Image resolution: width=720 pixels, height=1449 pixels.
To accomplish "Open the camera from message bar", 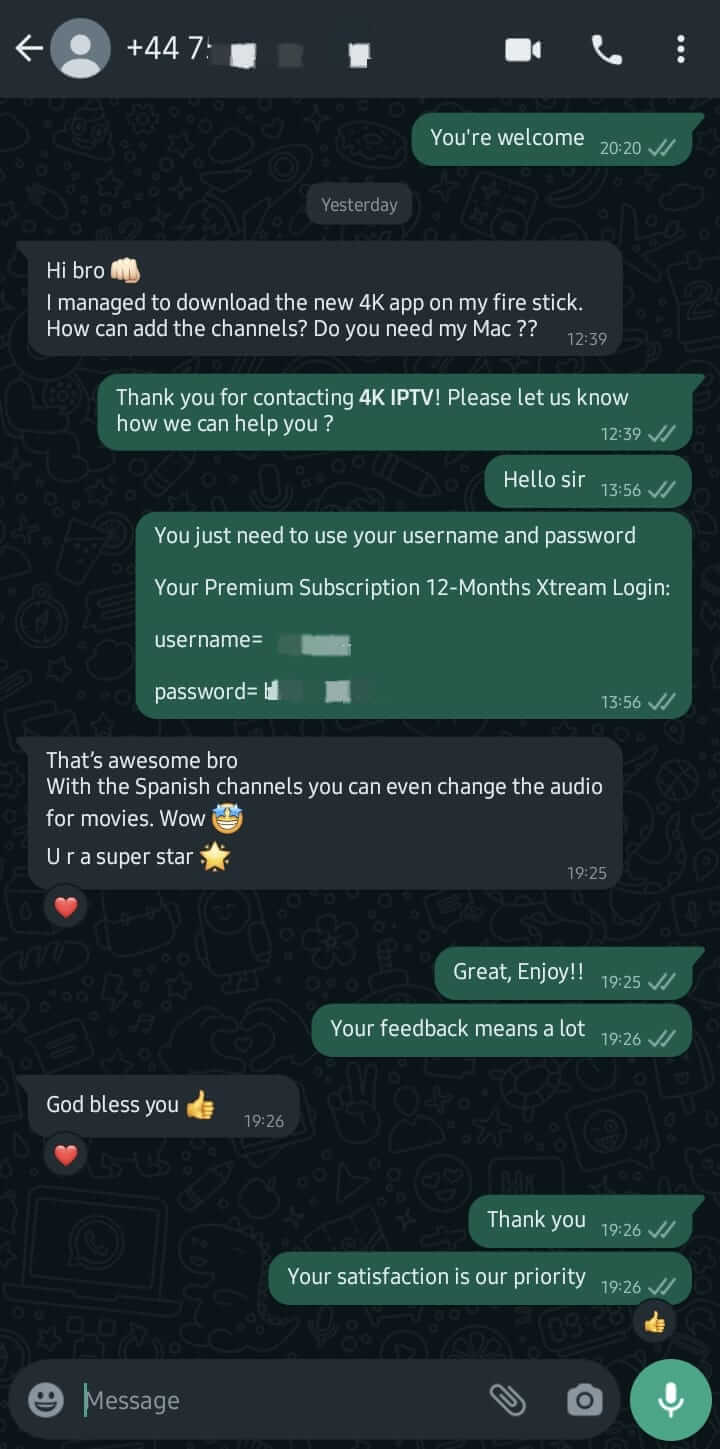I will pyautogui.click(x=584, y=1400).
